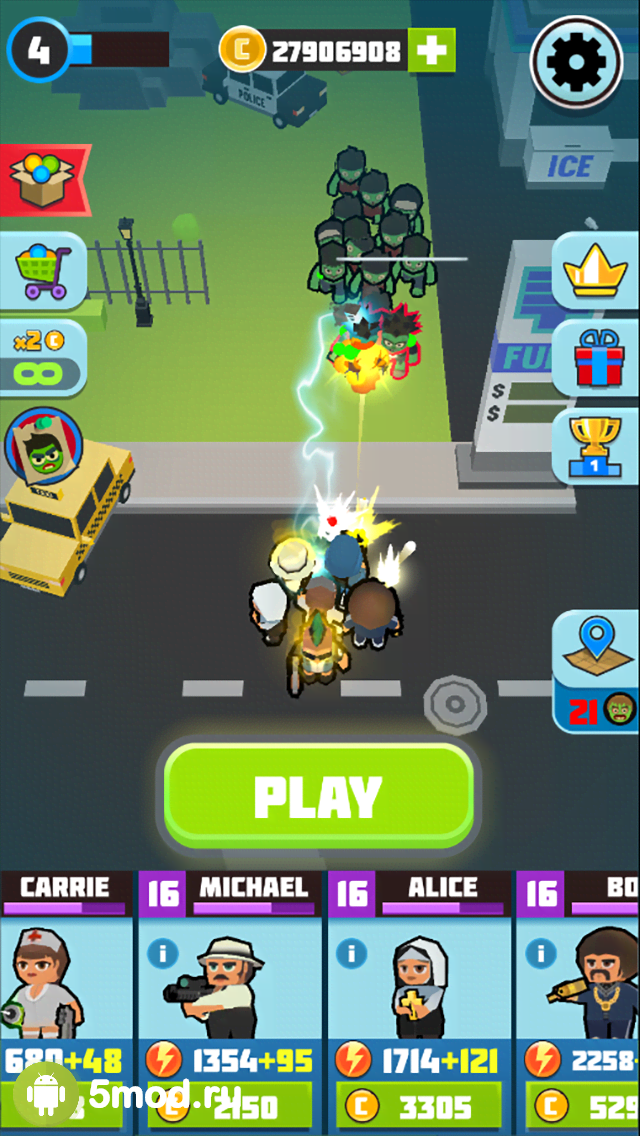Screen dimensions: 640x1136
Task: View Alice's info details
Action: click(x=352, y=953)
